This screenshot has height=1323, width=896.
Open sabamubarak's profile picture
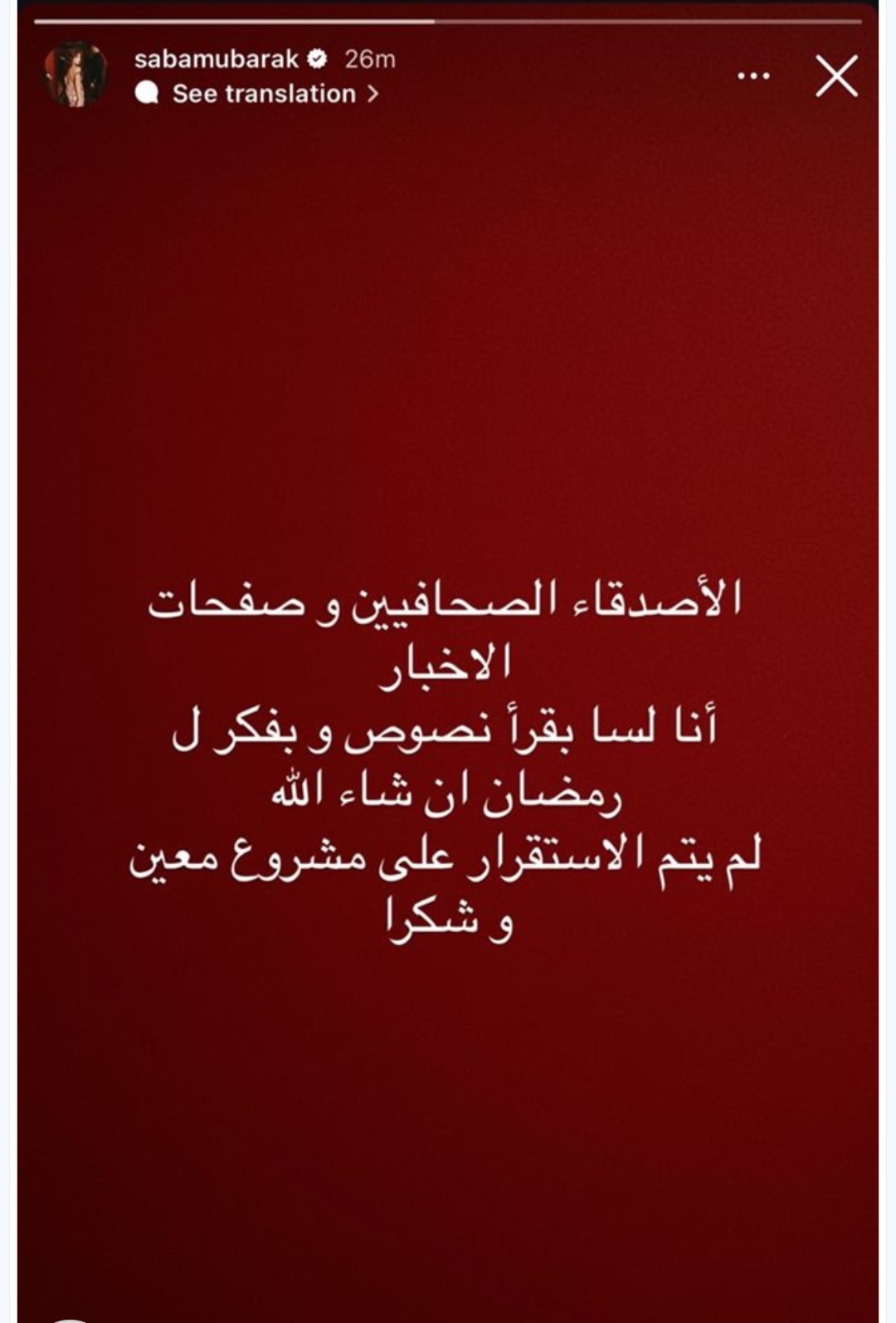pyautogui.click(x=75, y=75)
